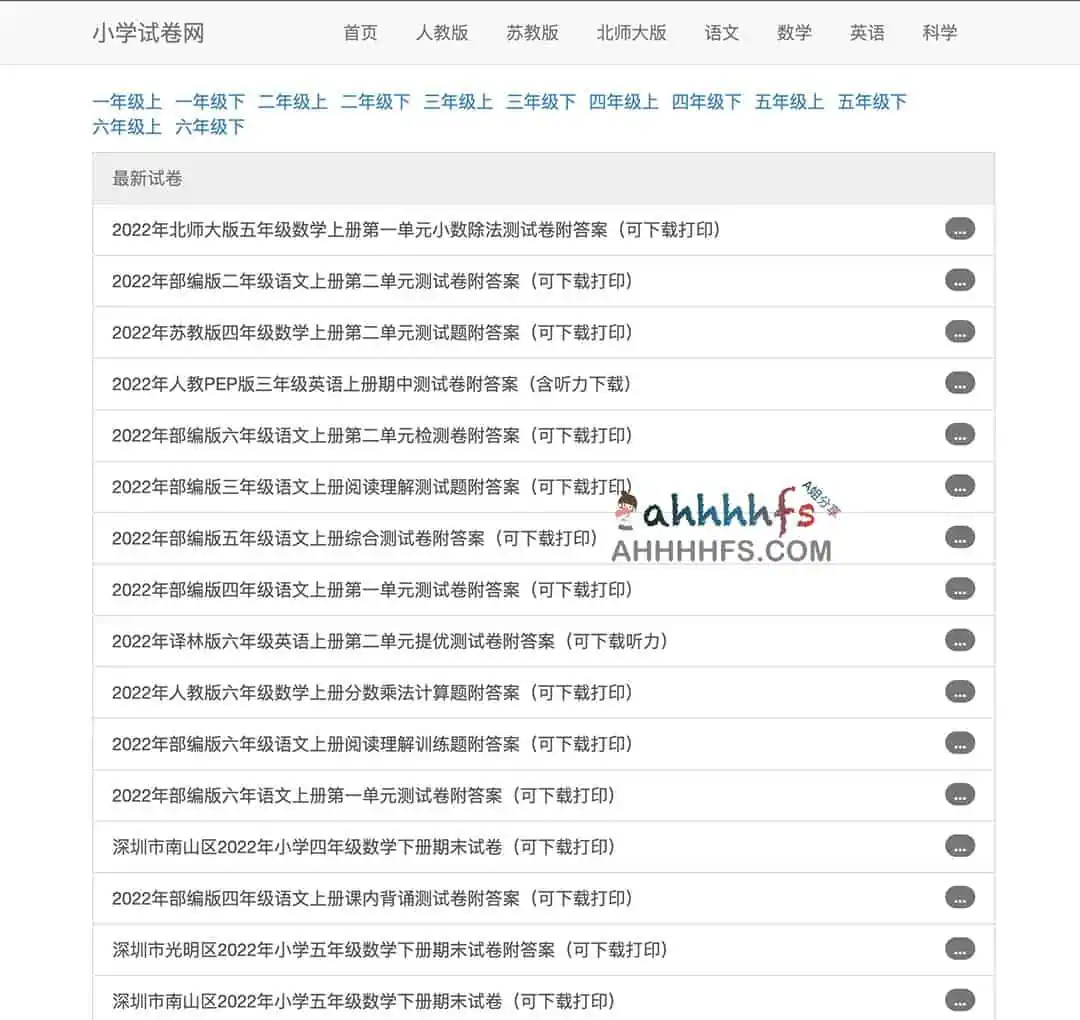Open 2022年苏教版四年级数学上册第二单元测试题
The width and height of the screenshot is (1080, 1020).
coord(372,333)
